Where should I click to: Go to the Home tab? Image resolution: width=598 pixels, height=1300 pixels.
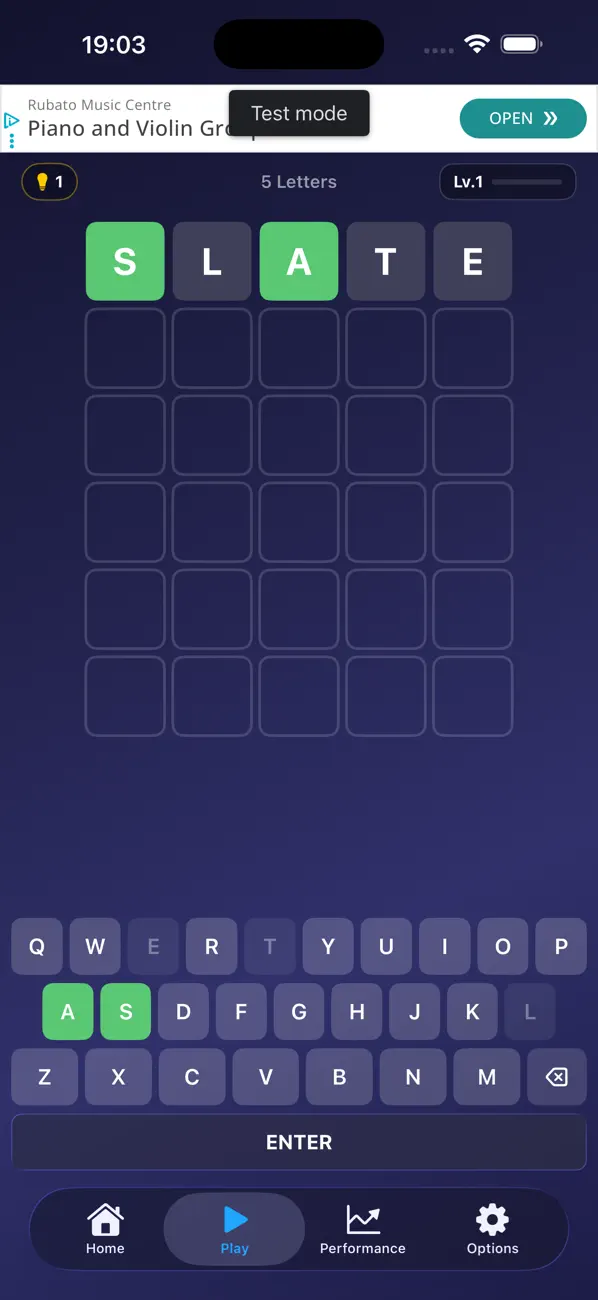[105, 1229]
